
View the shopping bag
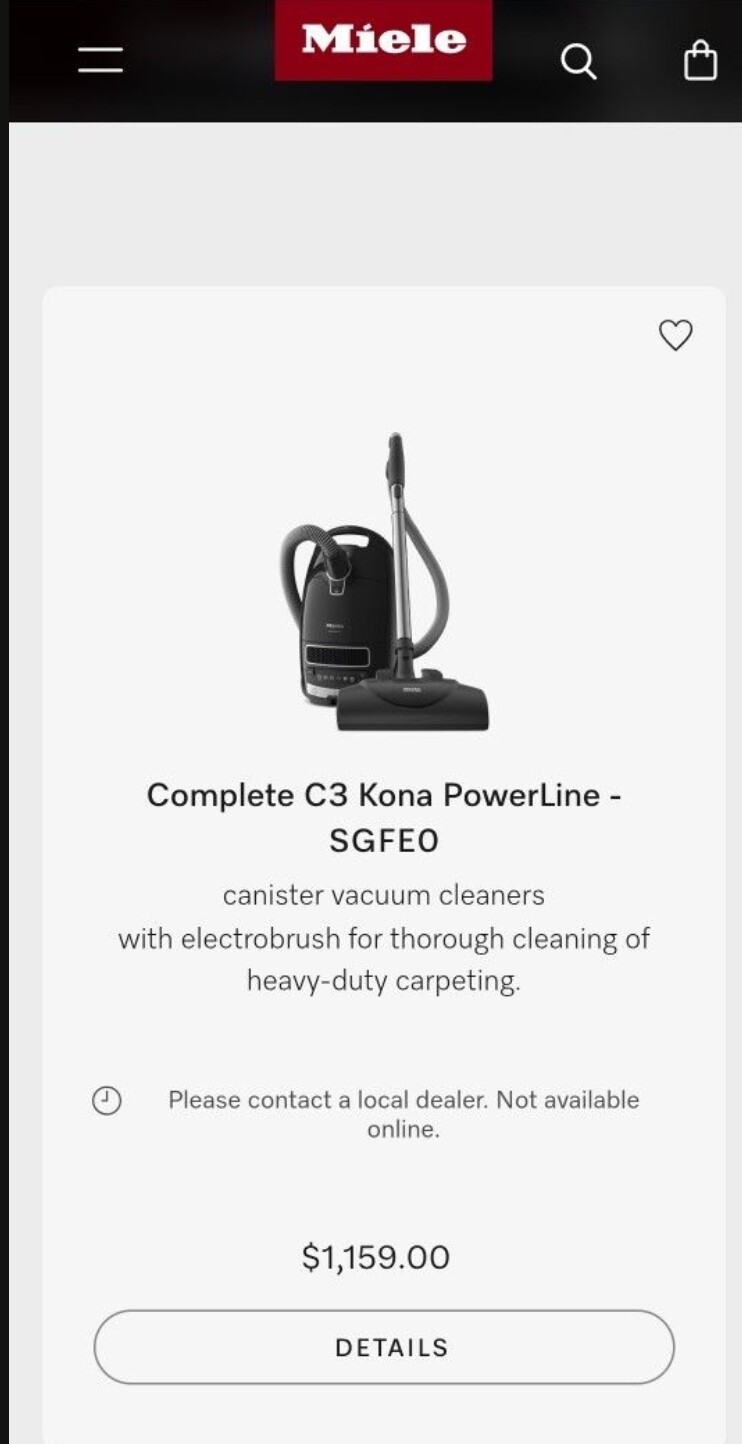pyautogui.click(x=700, y=61)
